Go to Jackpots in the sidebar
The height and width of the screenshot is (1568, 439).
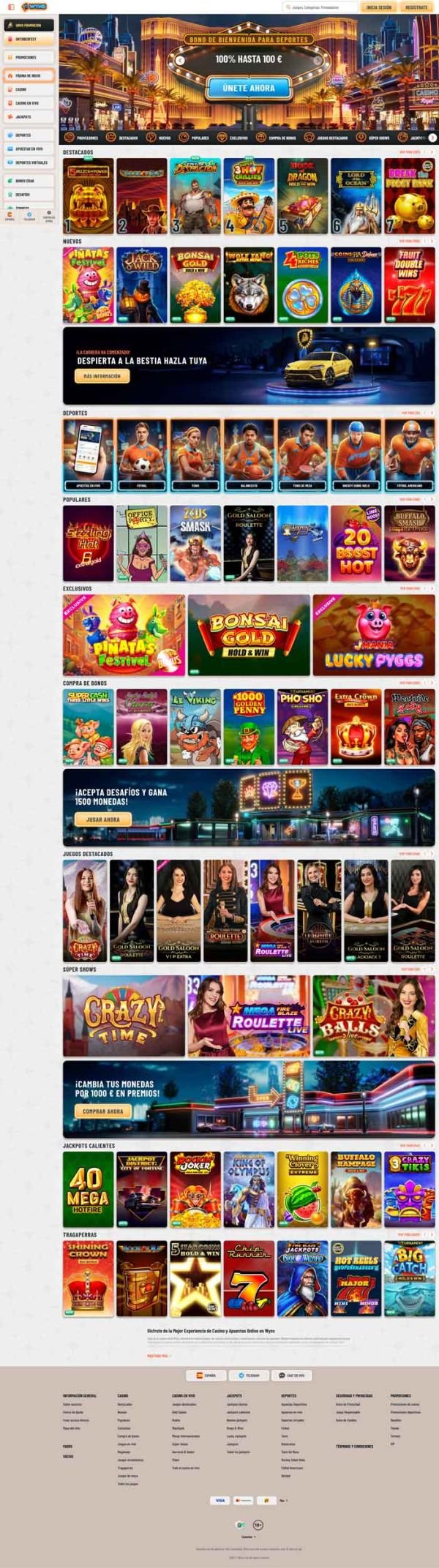(29, 117)
